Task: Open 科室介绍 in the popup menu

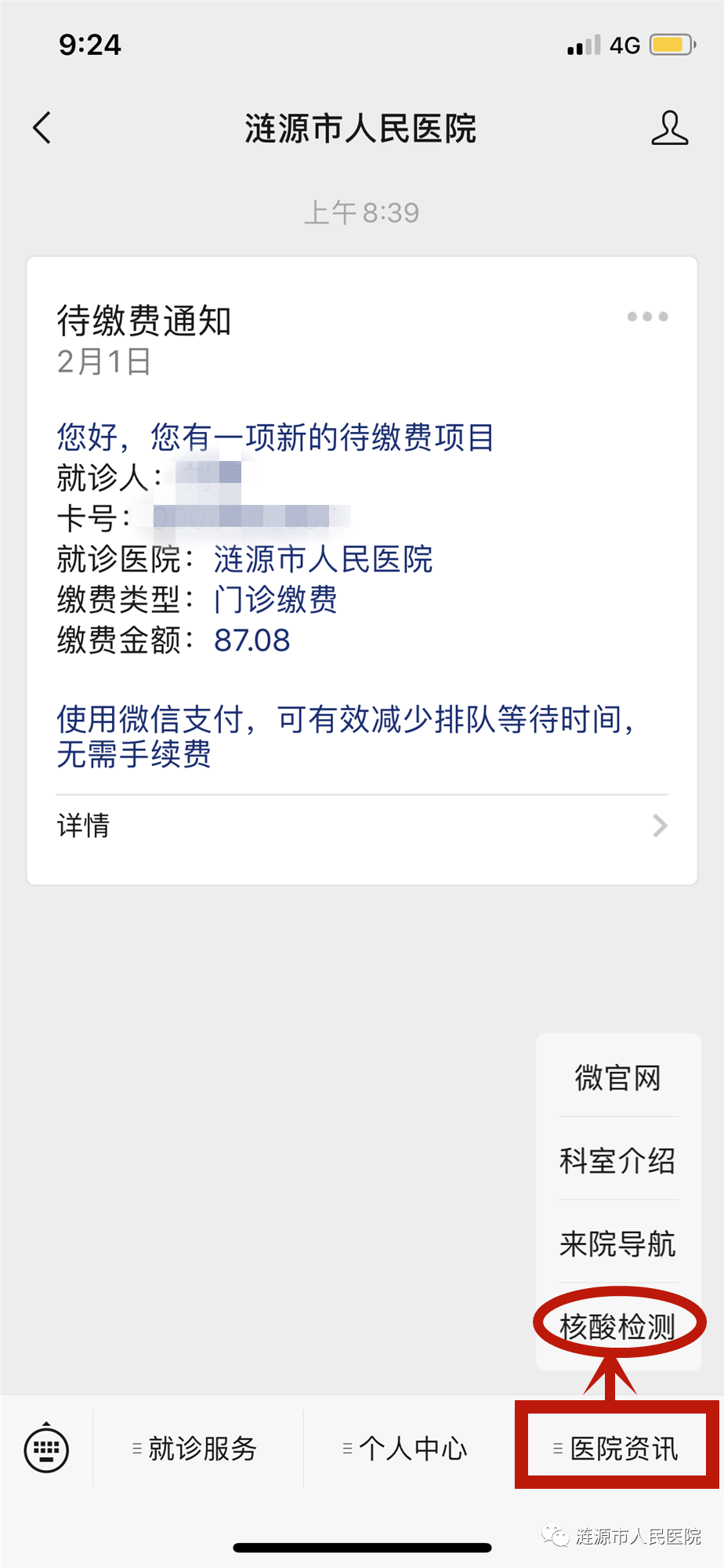Action: (x=618, y=1161)
